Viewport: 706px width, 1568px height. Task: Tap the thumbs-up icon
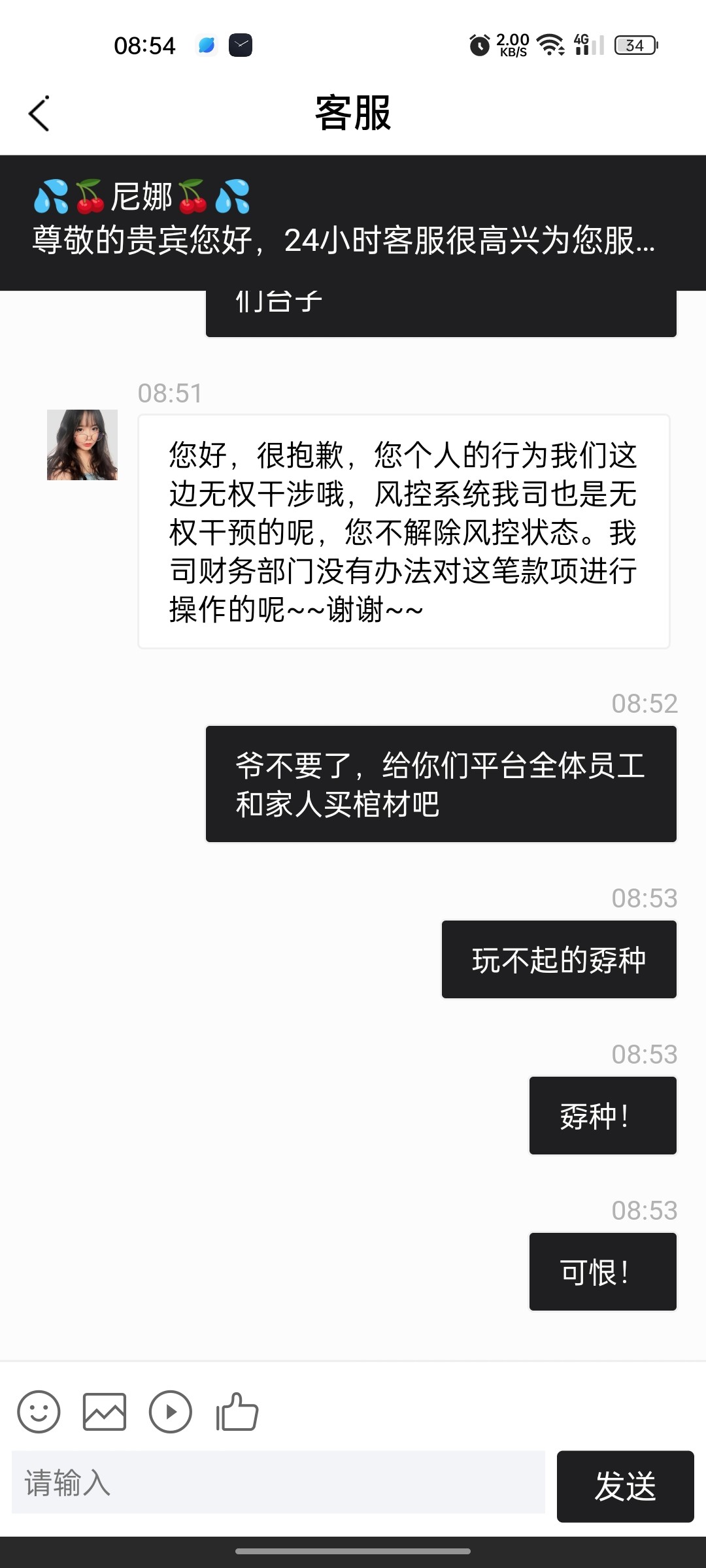point(237,1412)
